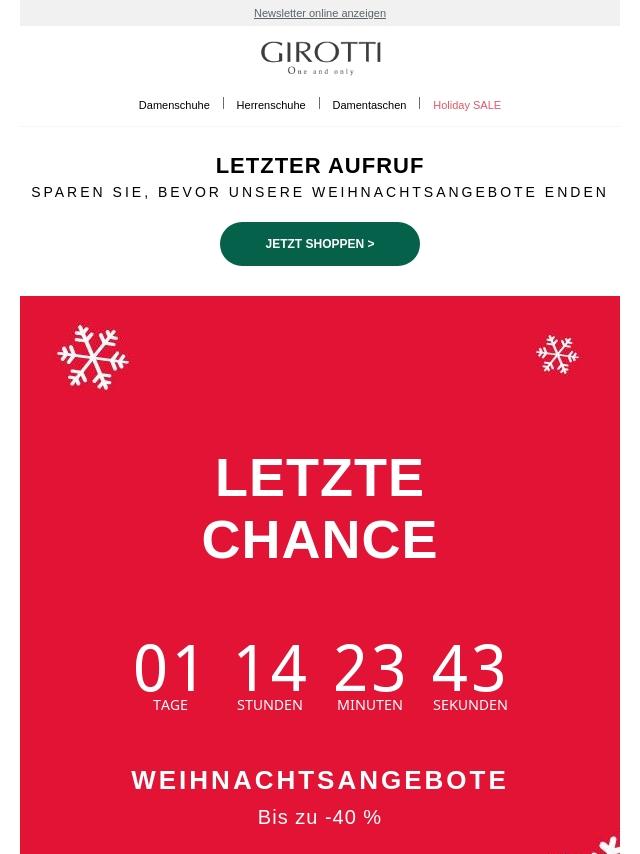Open the Damenschuhe category
The image size is (640, 854).
(x=174, y=105)
